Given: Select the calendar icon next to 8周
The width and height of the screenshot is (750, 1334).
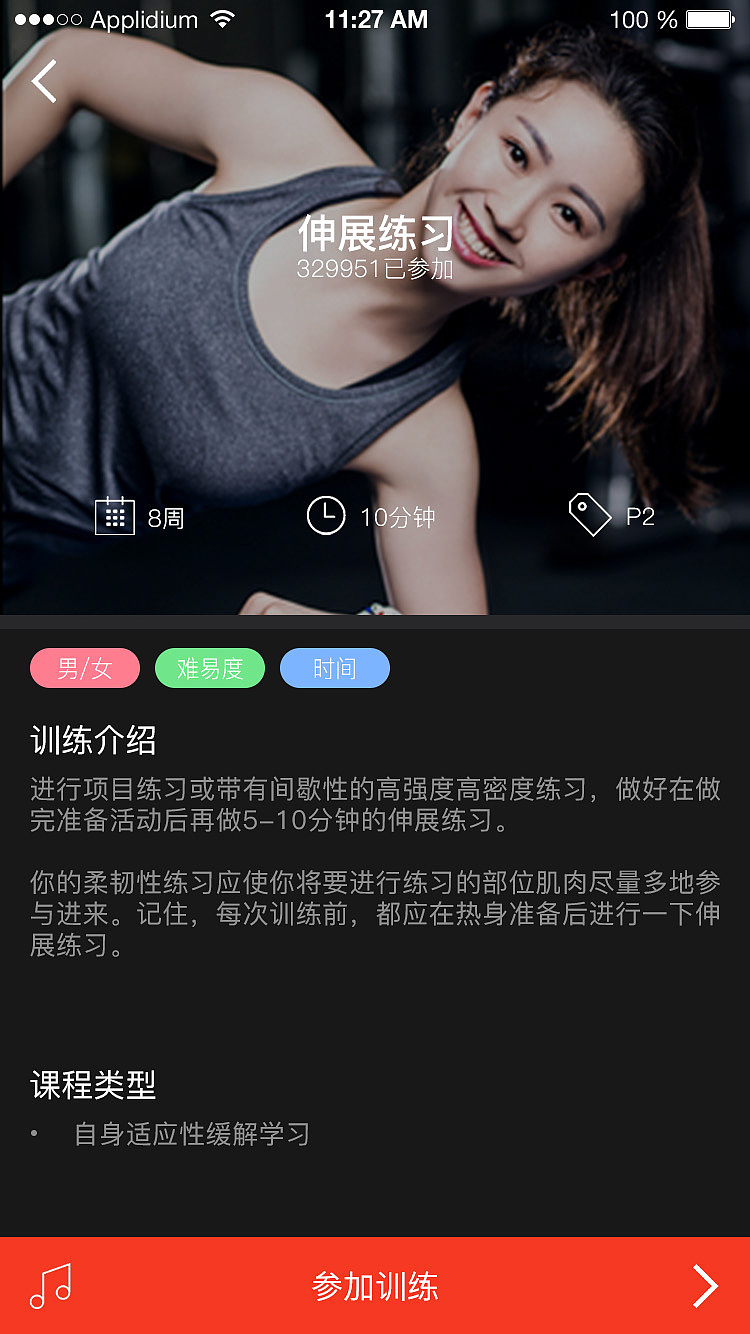Looking at the screenshot, I should click(116, 516).
